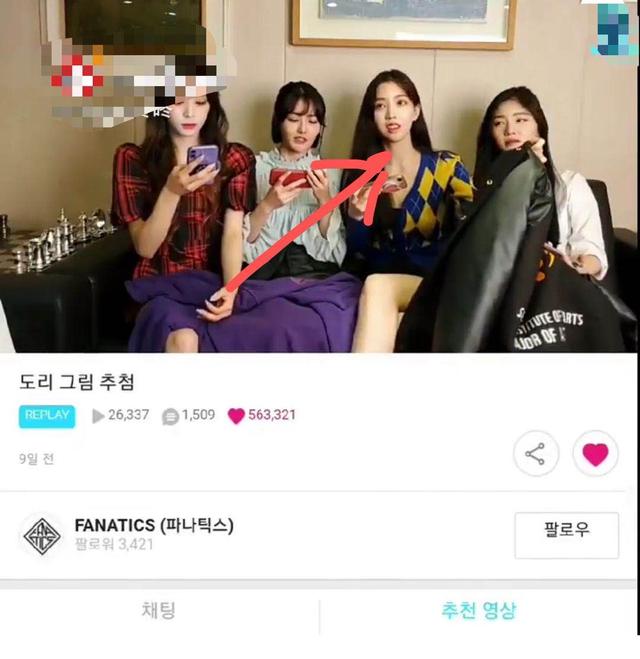The width and height of the screenshot is (640, 659).
Task: Switch to the 추천 영상 tab
Action: tap(479, 610)
